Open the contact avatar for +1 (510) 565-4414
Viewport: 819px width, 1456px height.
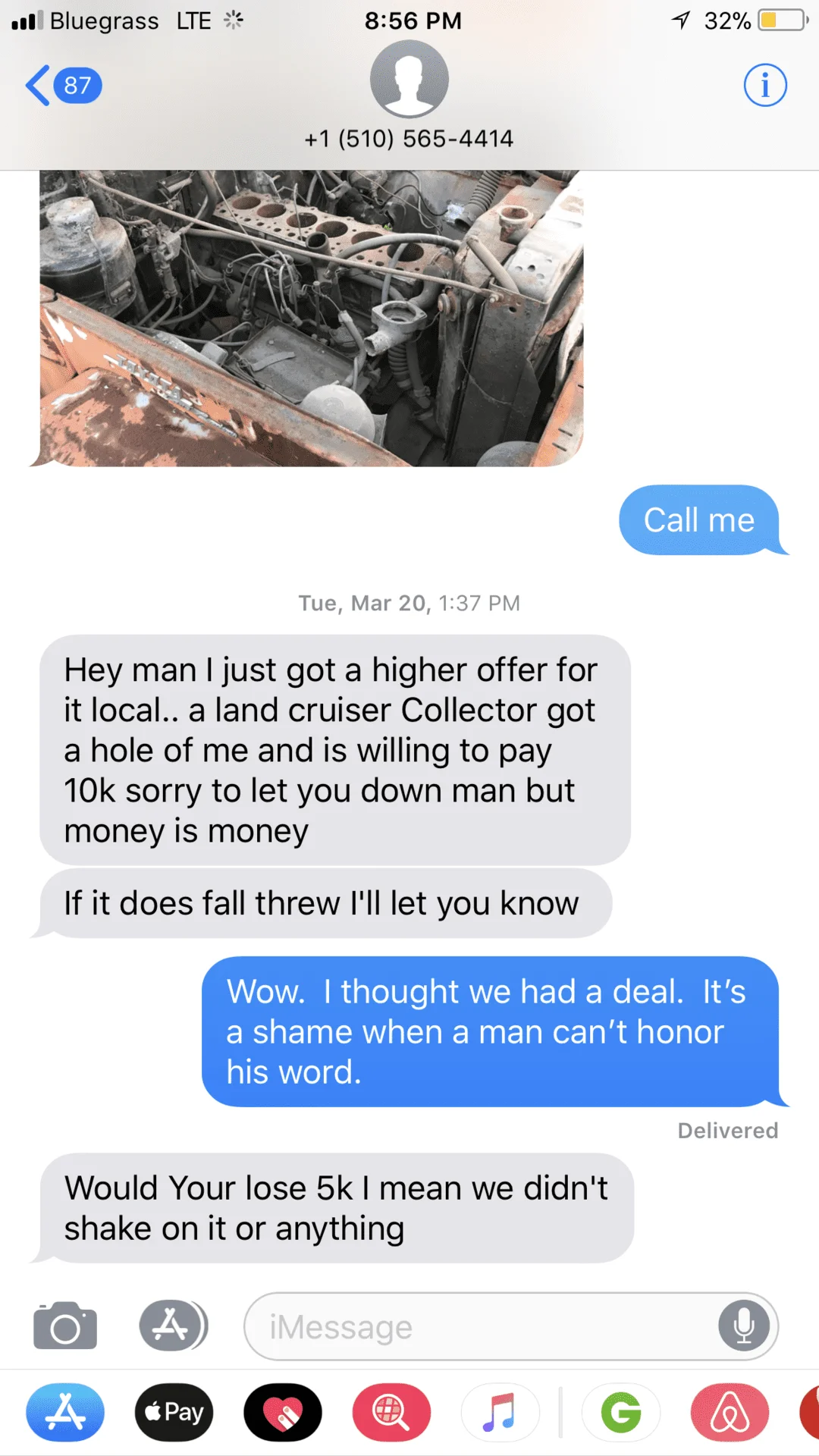point(409,80)
